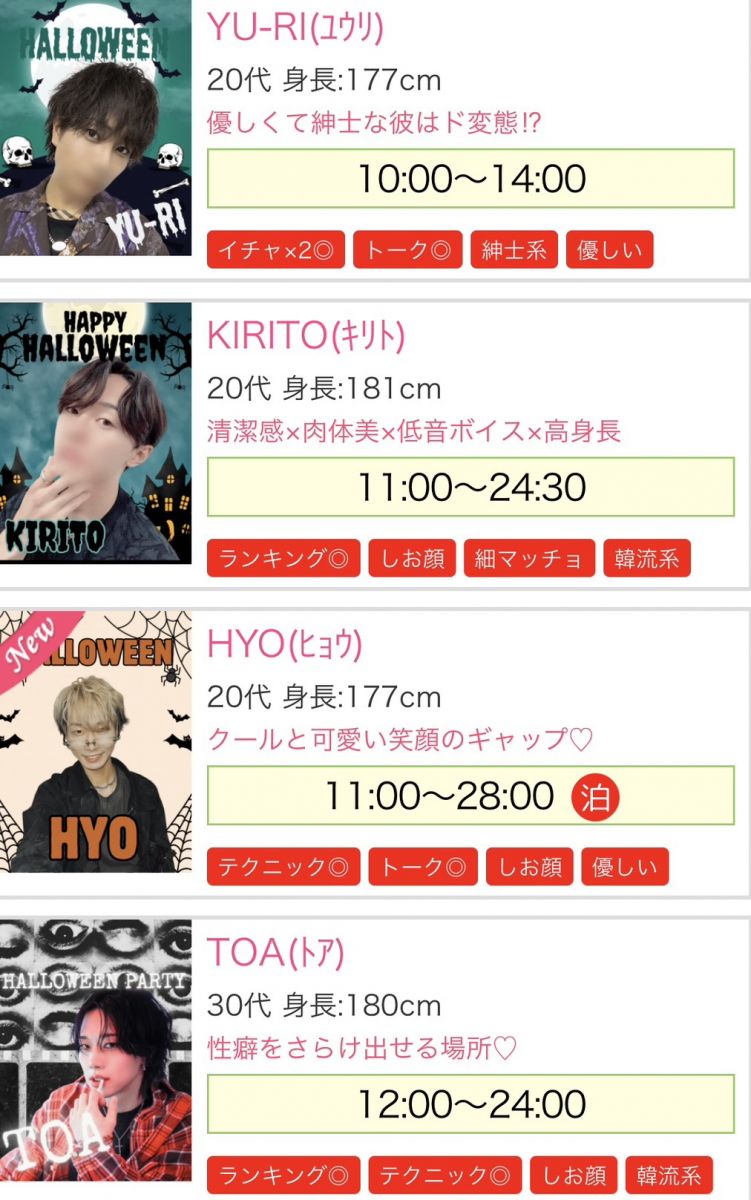751x1200 pixels.
Task: Open the YU-RI(ユウリ) name link
Action: tap(295, 27)
